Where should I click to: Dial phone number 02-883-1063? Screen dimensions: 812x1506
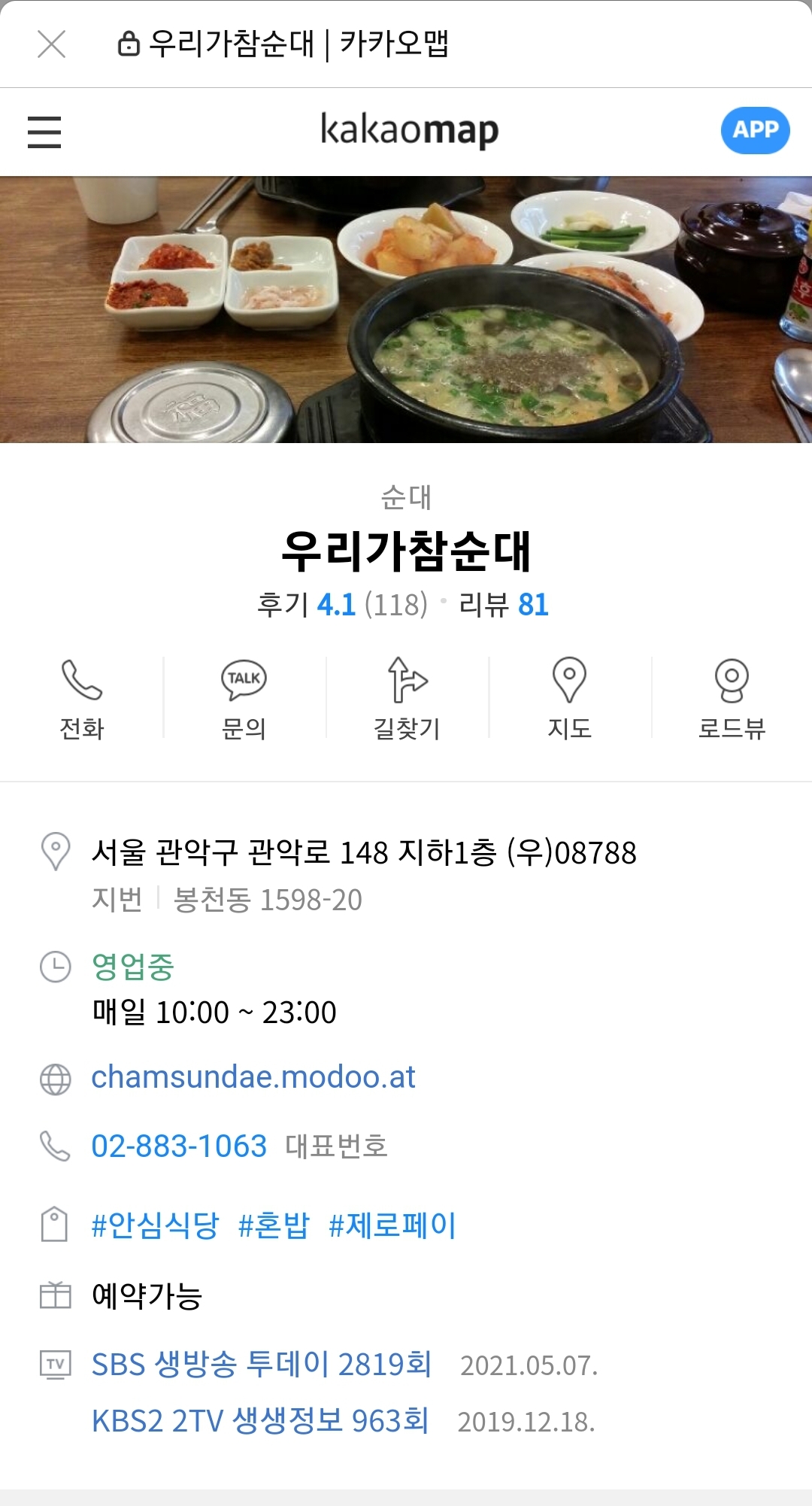tap(179, 1146)
